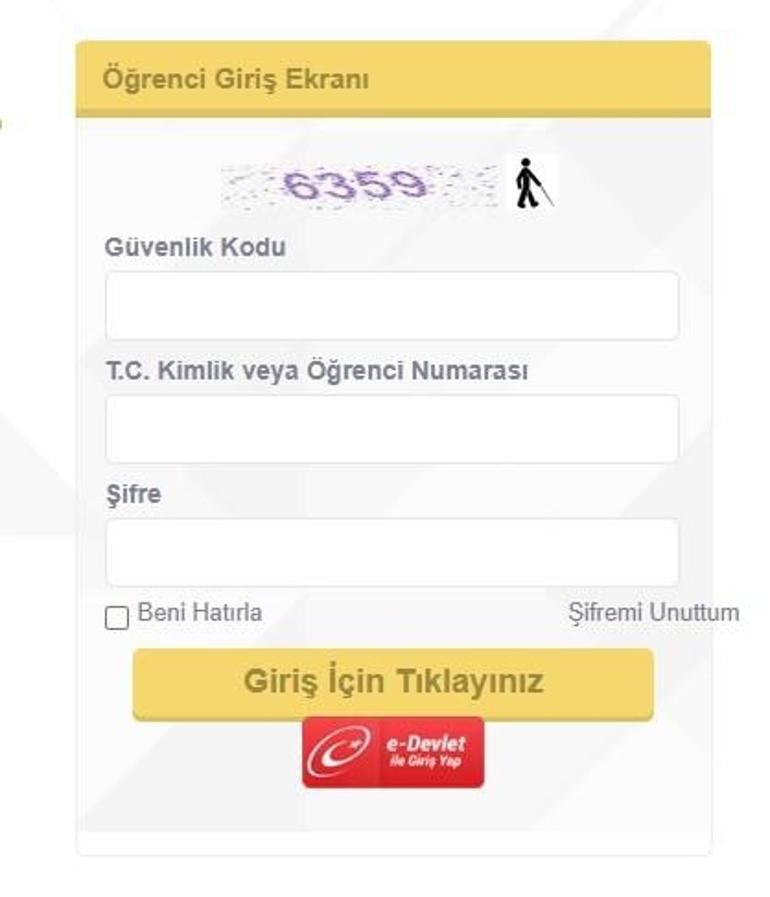Screen dimensions: 770x897
Task: Tap the Şifre password field
Action: 392,552
